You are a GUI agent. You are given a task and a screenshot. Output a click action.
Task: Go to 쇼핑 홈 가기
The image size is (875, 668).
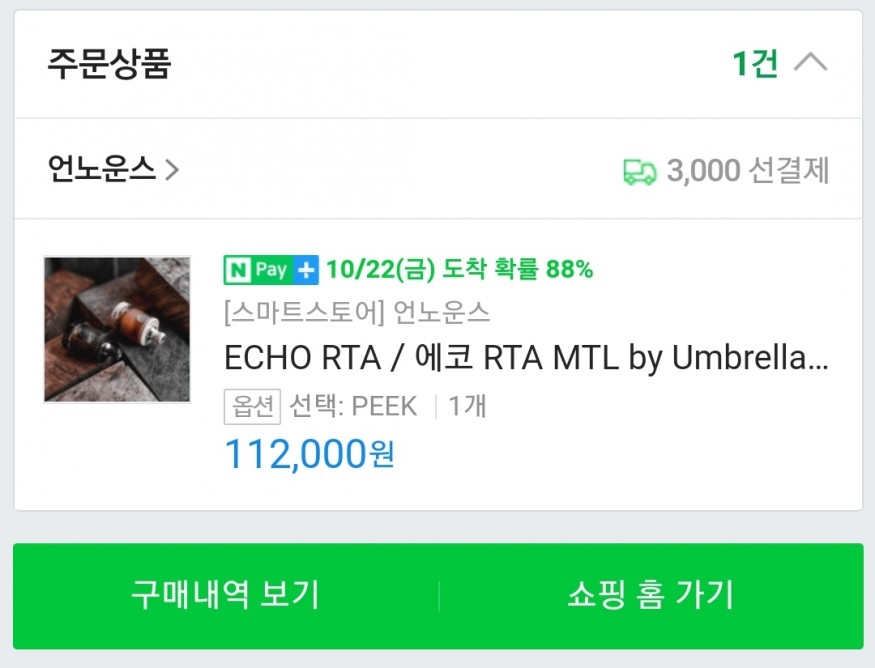tap(650, 595)
